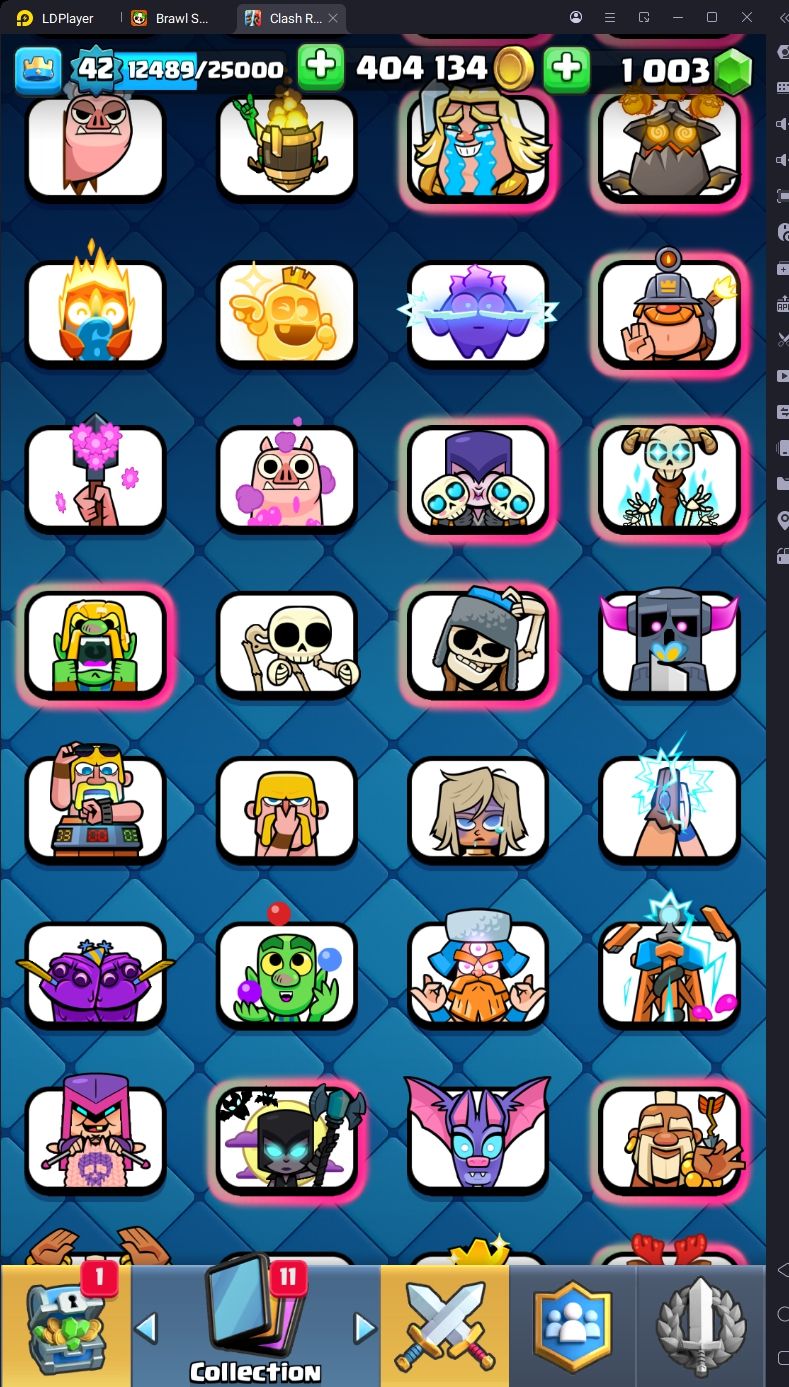This screenshot has width=789, height=1387.
Task: Tap the green plus next to gems
Action: [566, 68]
